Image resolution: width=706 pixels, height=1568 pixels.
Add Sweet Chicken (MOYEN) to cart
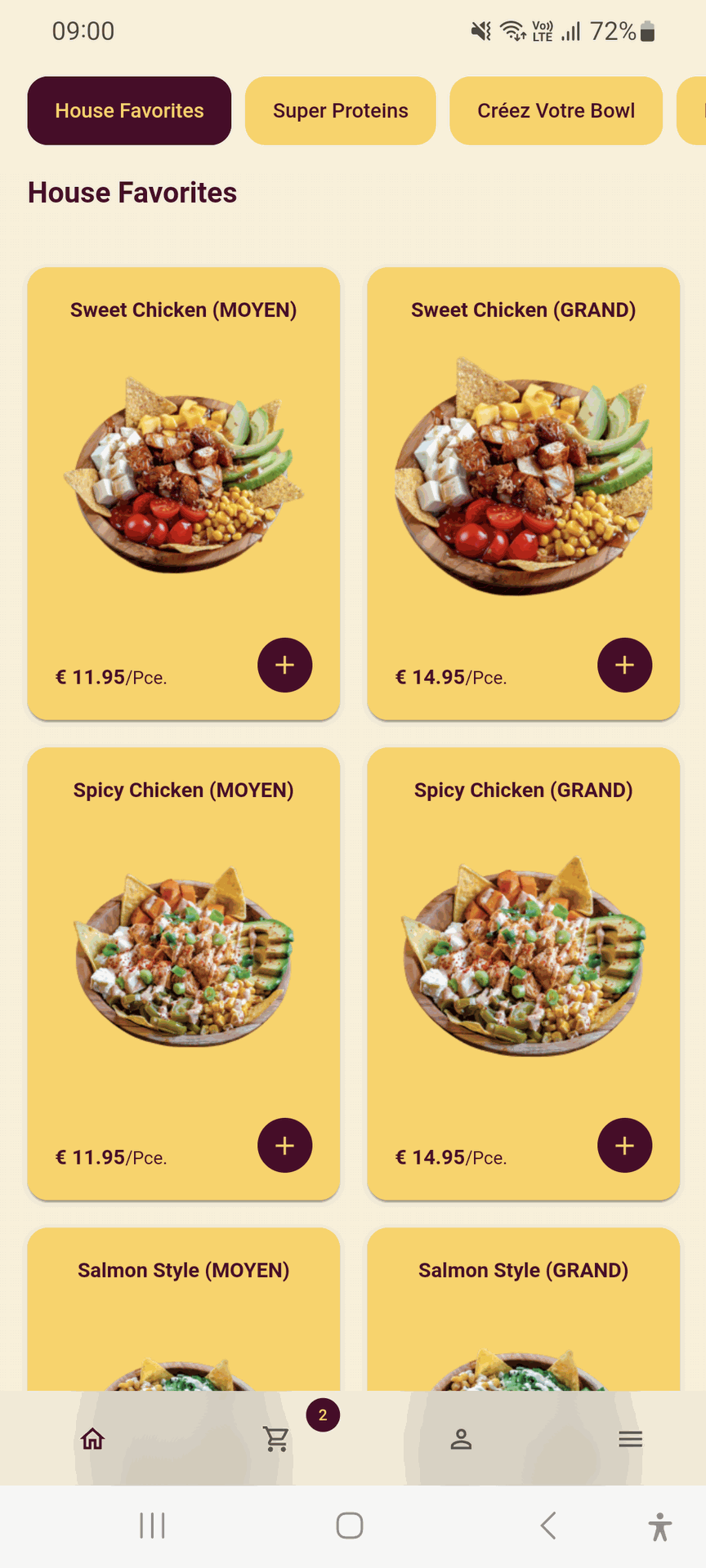(x=284, y=665)
